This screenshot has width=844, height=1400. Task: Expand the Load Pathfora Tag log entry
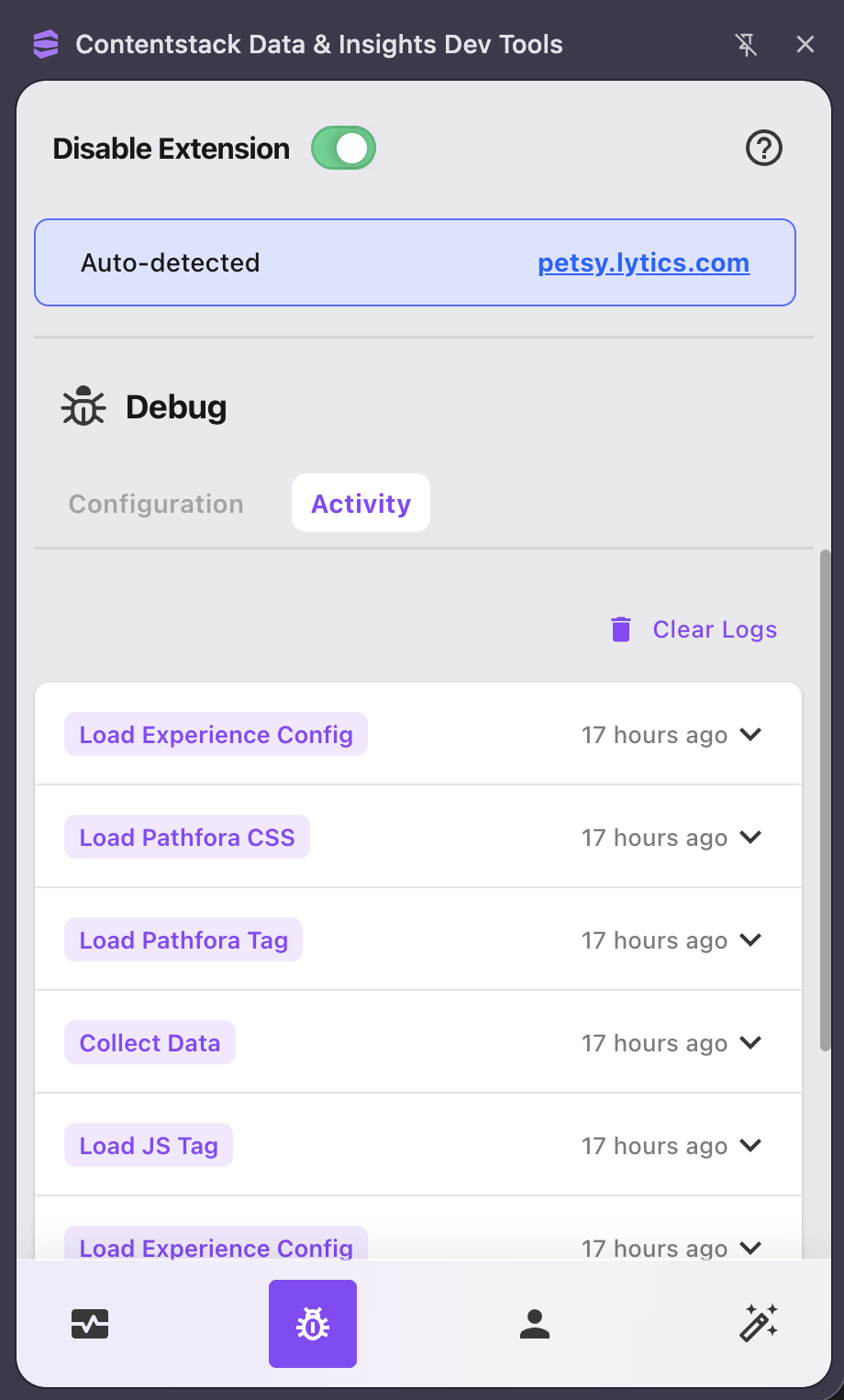pyautogui.click(x=750, y=939)
